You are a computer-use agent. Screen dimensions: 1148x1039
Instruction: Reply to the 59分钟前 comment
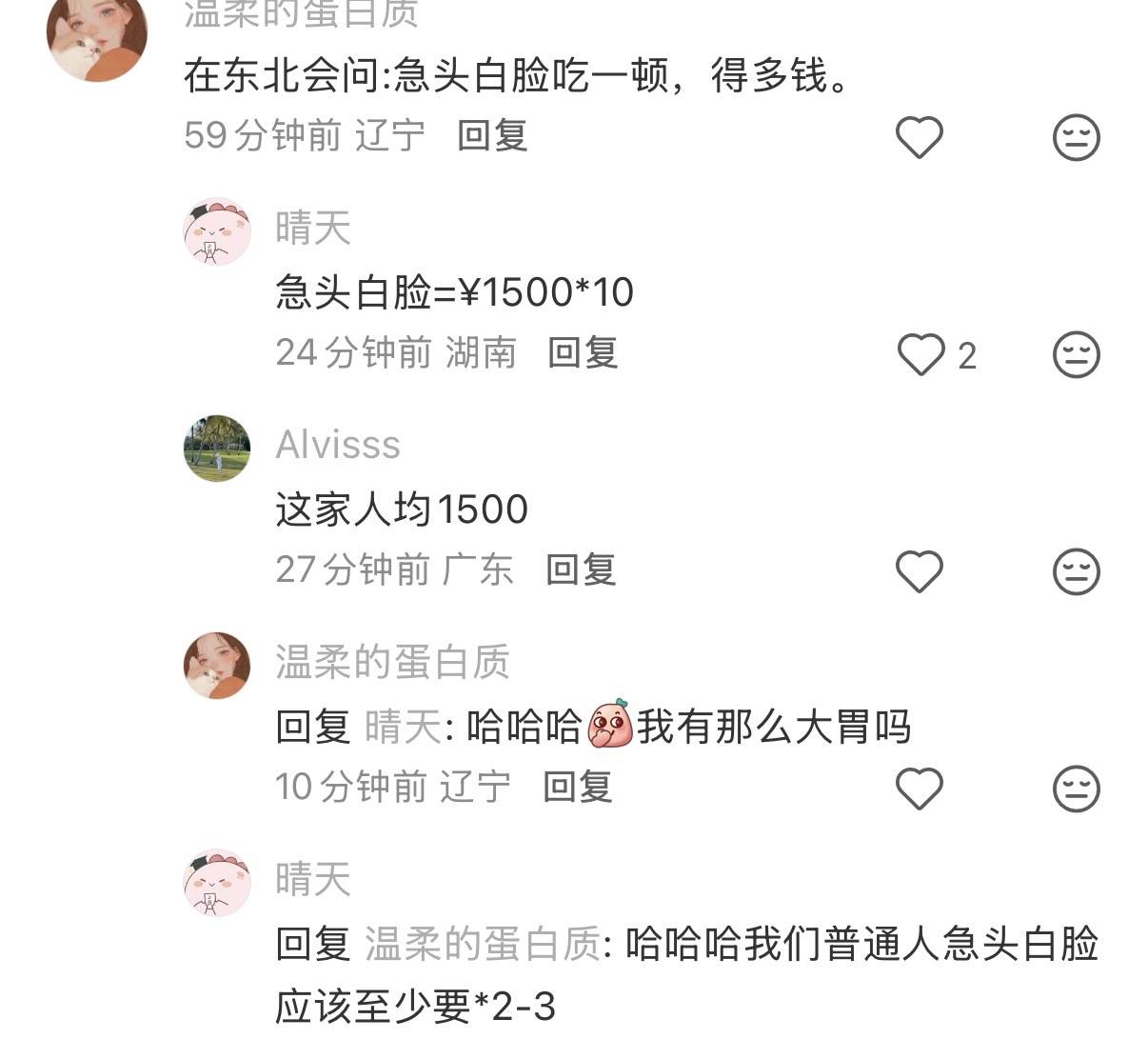coord(491,135)
